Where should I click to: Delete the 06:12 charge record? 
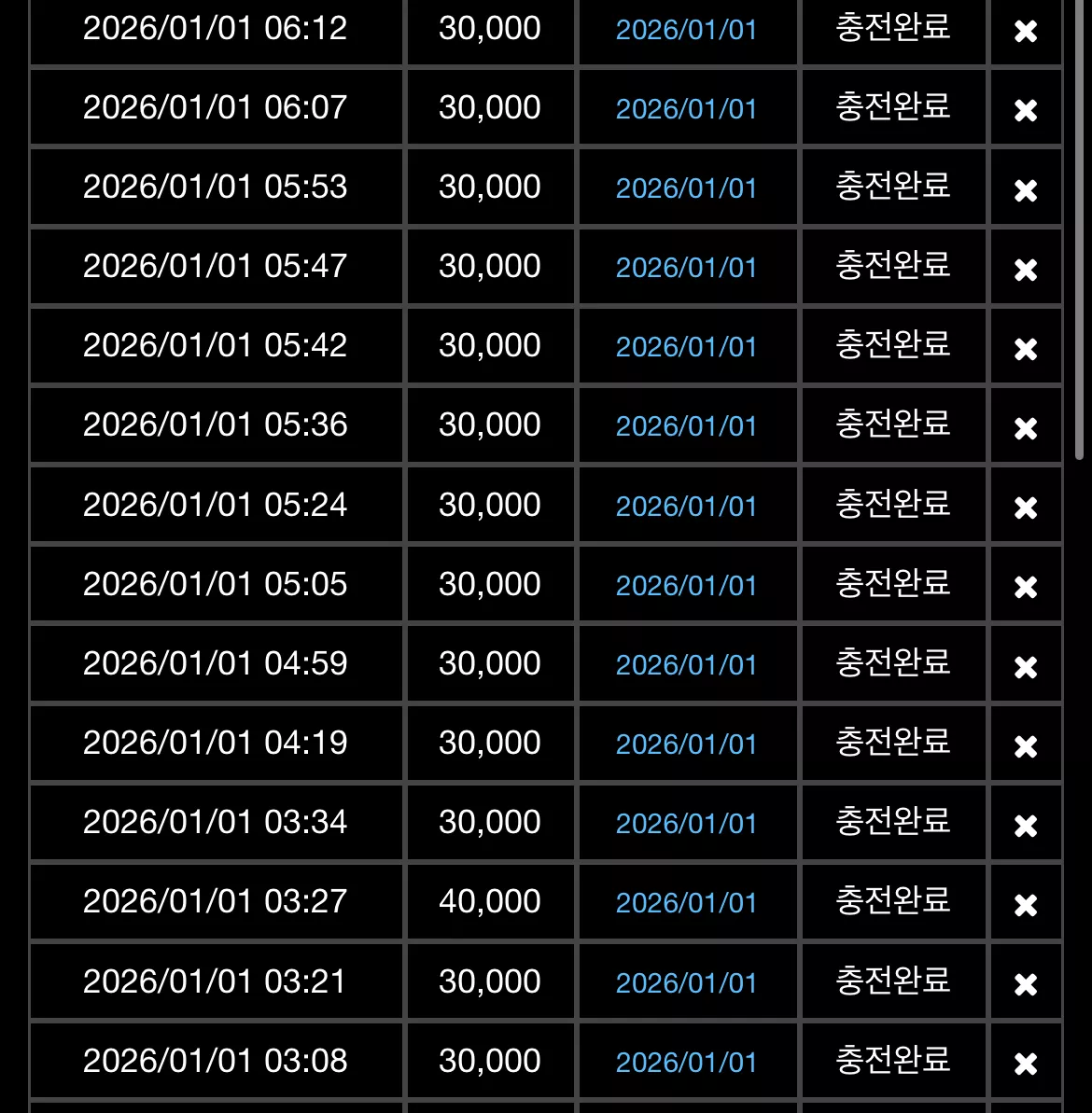[x=1025, y=31]
